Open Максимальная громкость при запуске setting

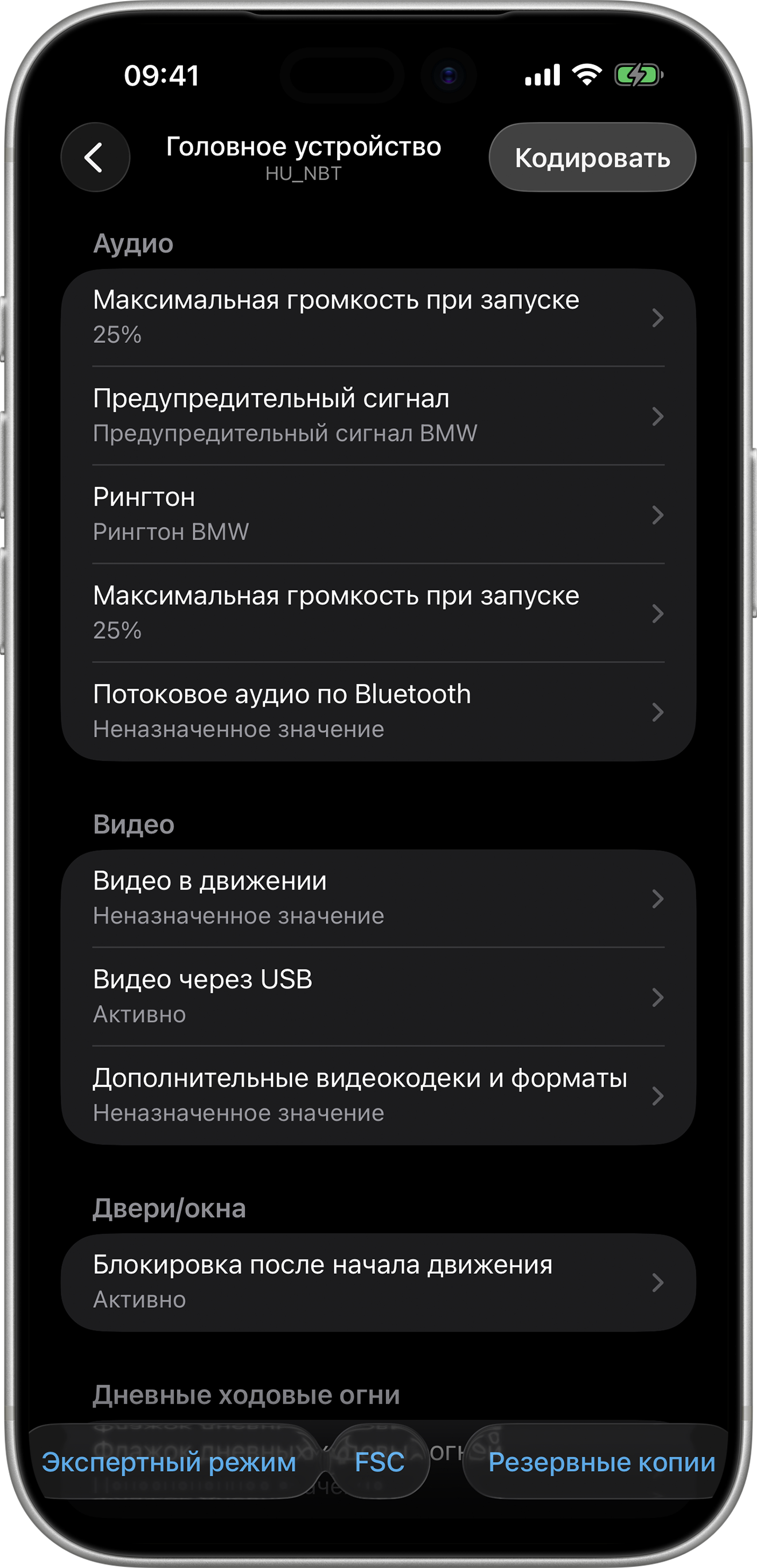click(377, 316)
